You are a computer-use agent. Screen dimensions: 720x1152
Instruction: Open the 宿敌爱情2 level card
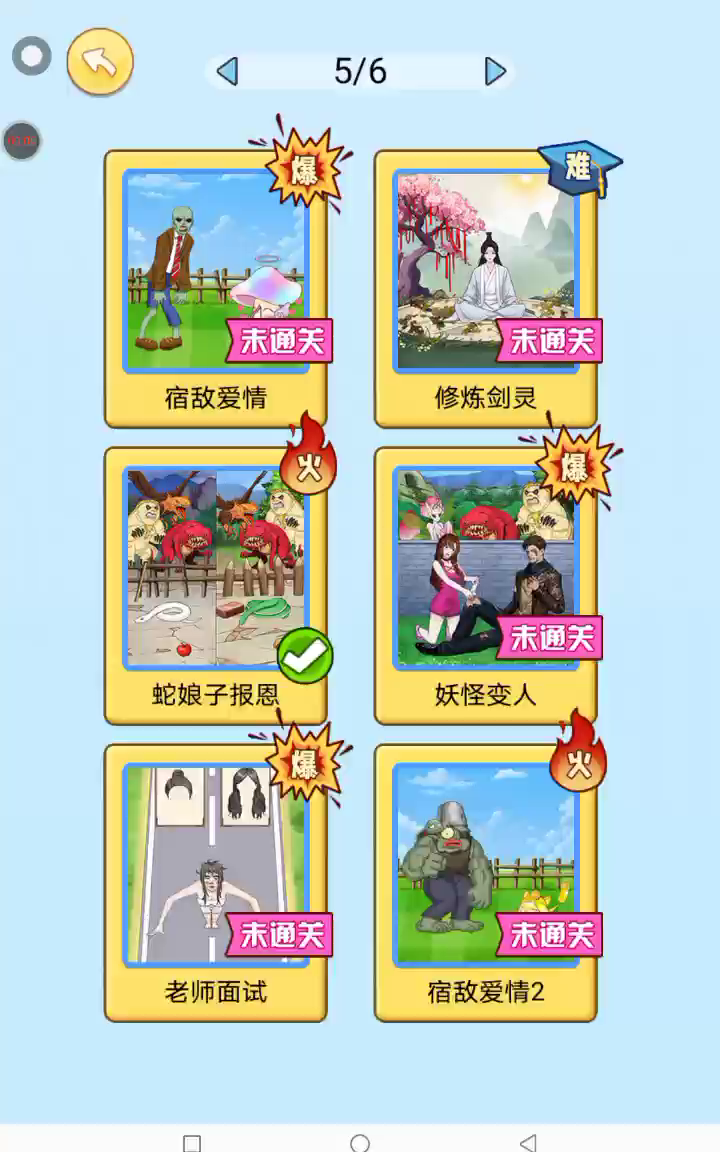click(x=486, y=882)
